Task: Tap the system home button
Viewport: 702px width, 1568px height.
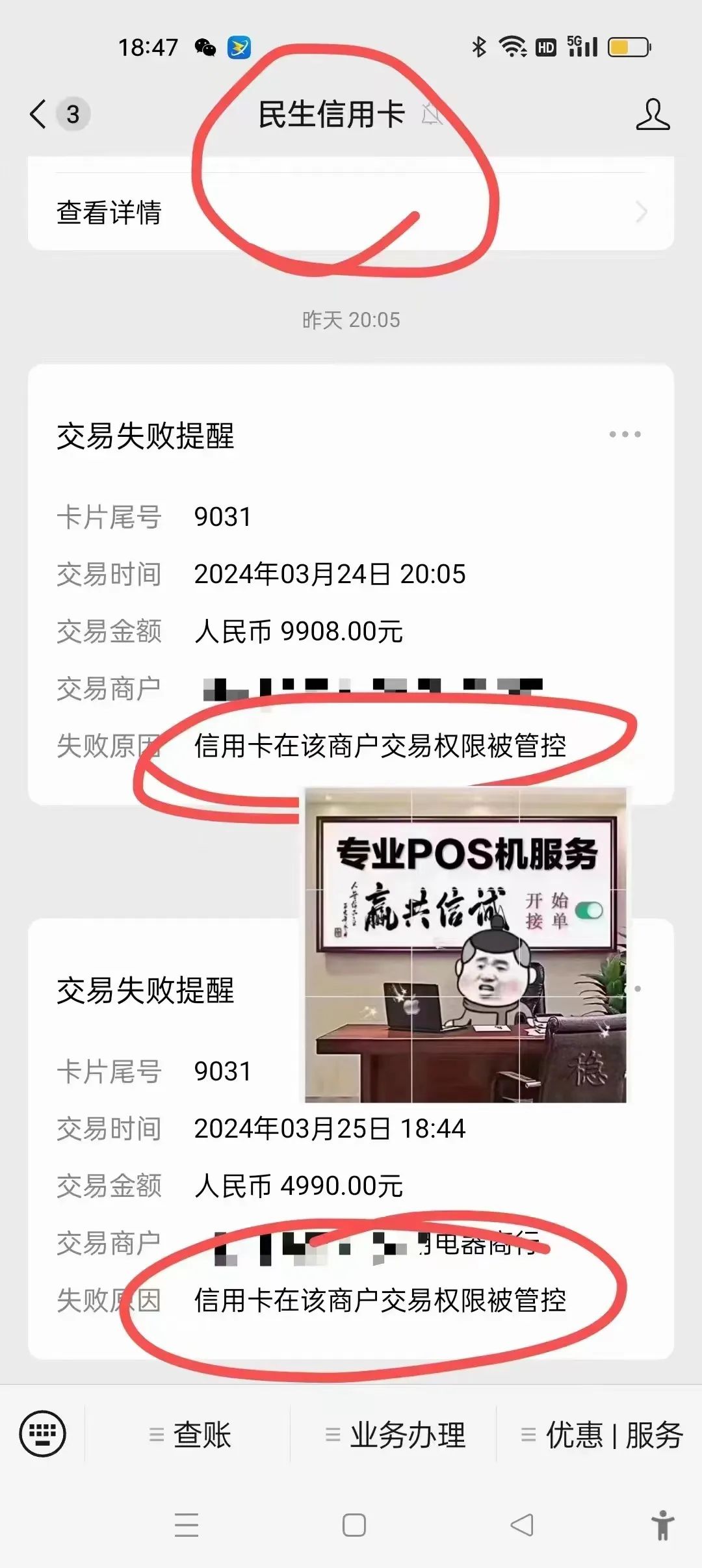Action: pyautogui.click(x=354, y=1525)
